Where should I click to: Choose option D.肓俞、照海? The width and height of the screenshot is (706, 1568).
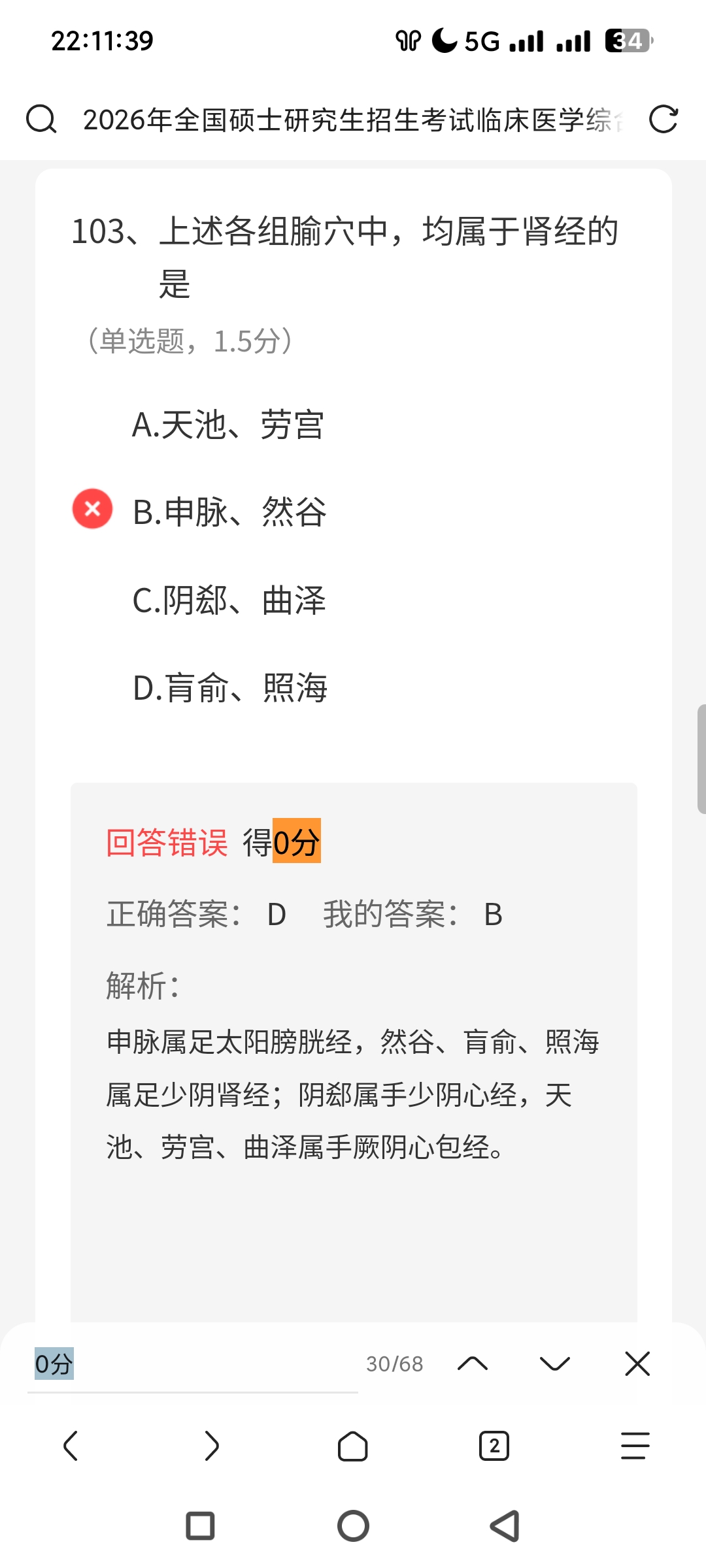[x=229, y=688]
